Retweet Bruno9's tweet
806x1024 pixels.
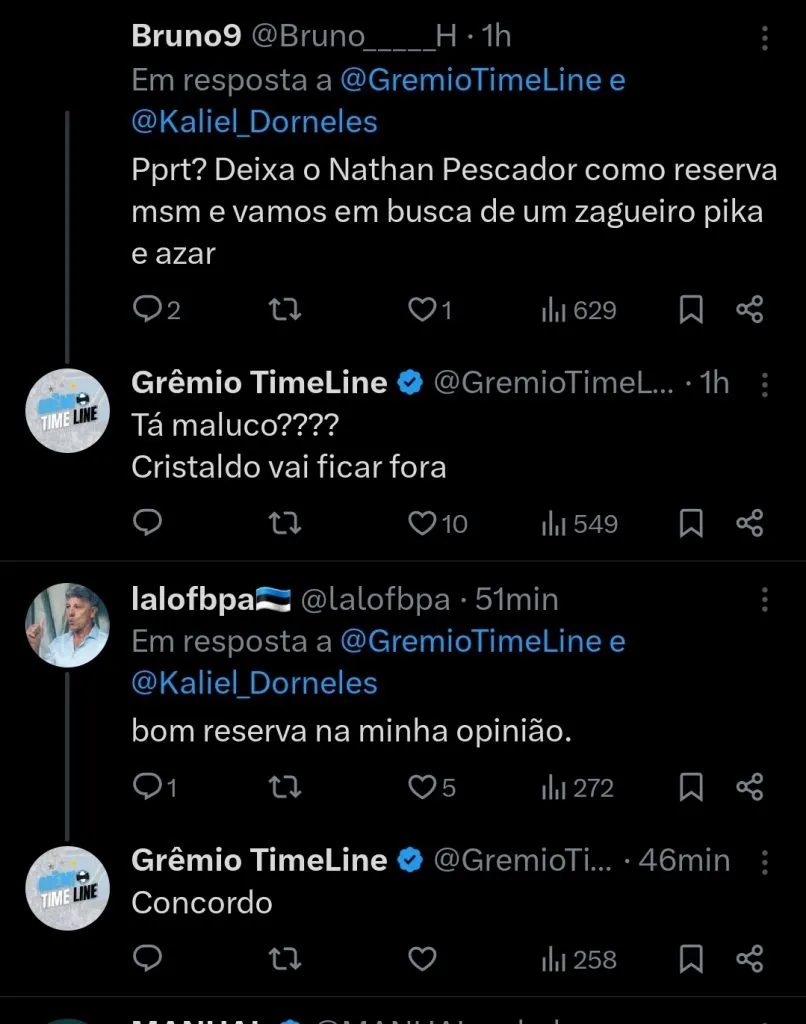(284, 310)
